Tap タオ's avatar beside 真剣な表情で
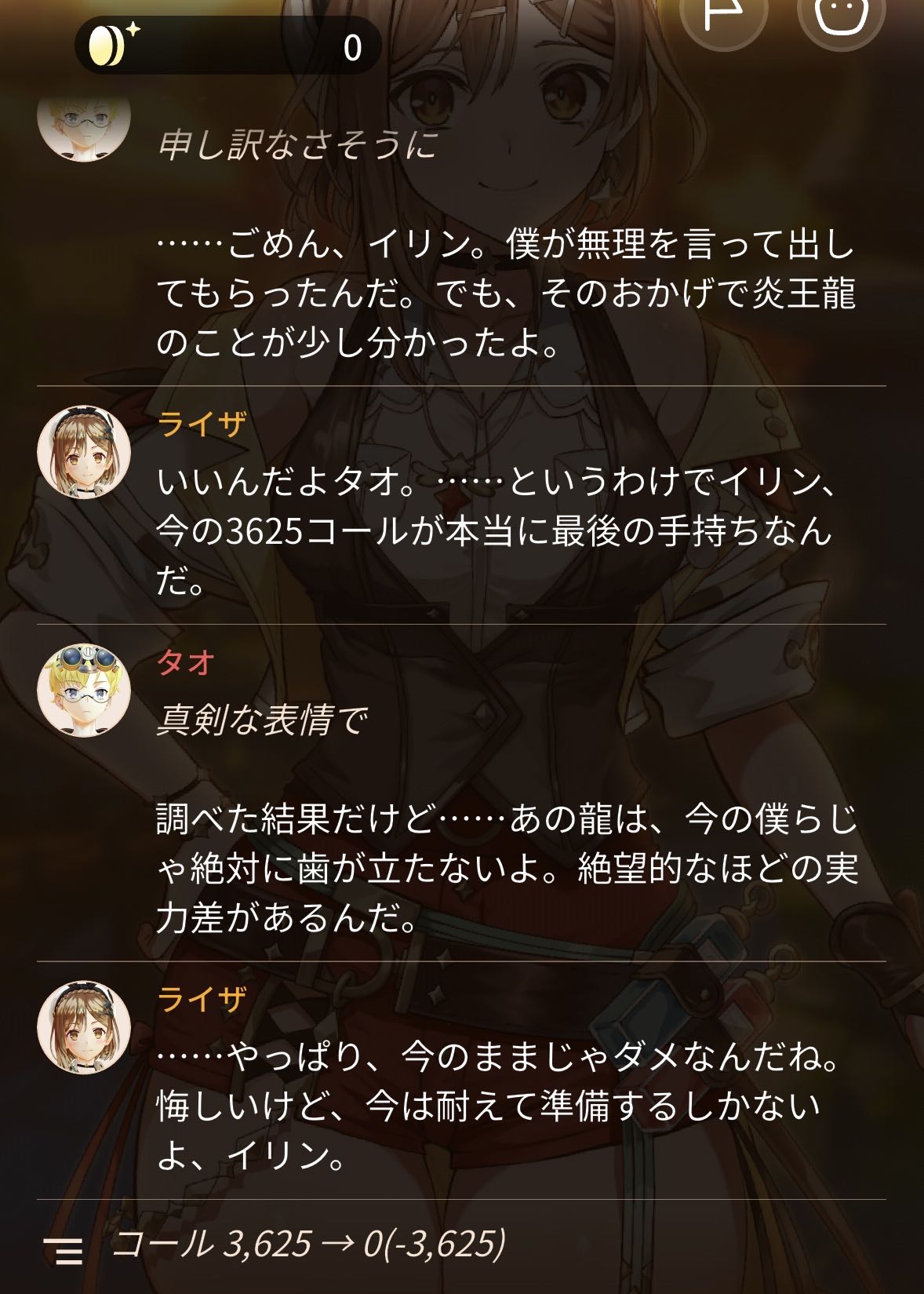Screen dimensions: 924x1294 (x=84, y=691)
